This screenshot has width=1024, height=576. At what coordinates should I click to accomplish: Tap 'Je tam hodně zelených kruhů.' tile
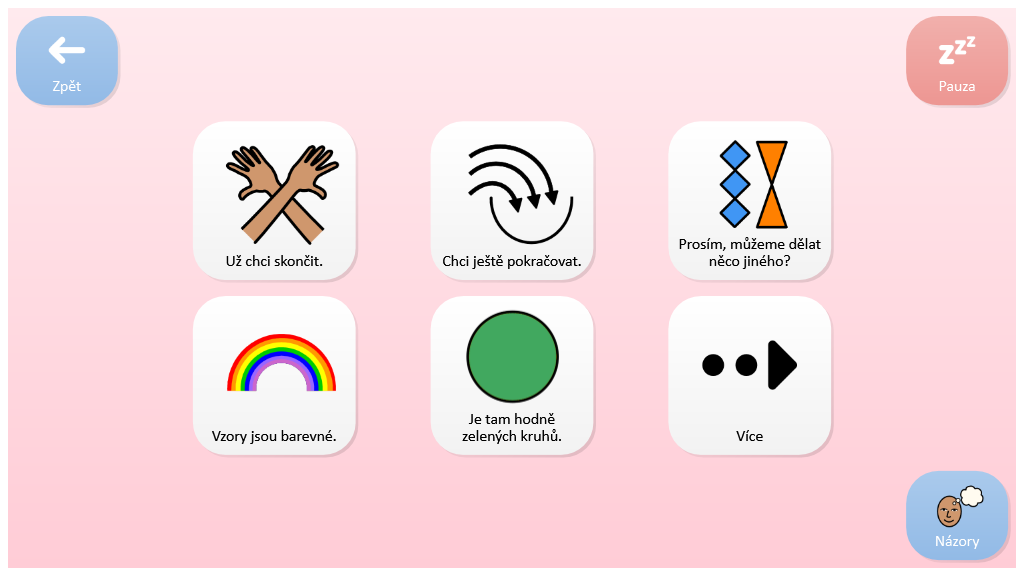512,375
